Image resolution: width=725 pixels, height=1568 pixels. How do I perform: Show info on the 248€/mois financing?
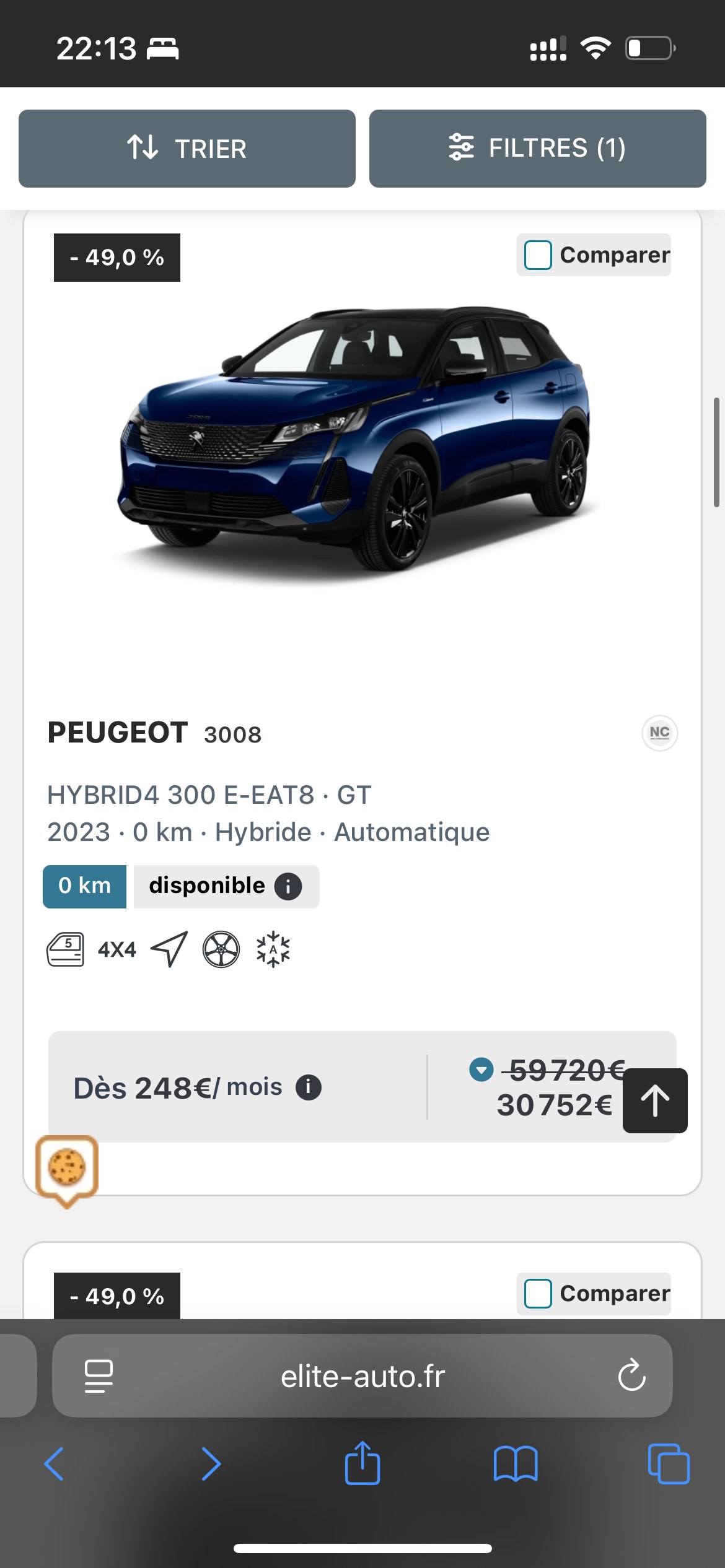pos(308,1087)
